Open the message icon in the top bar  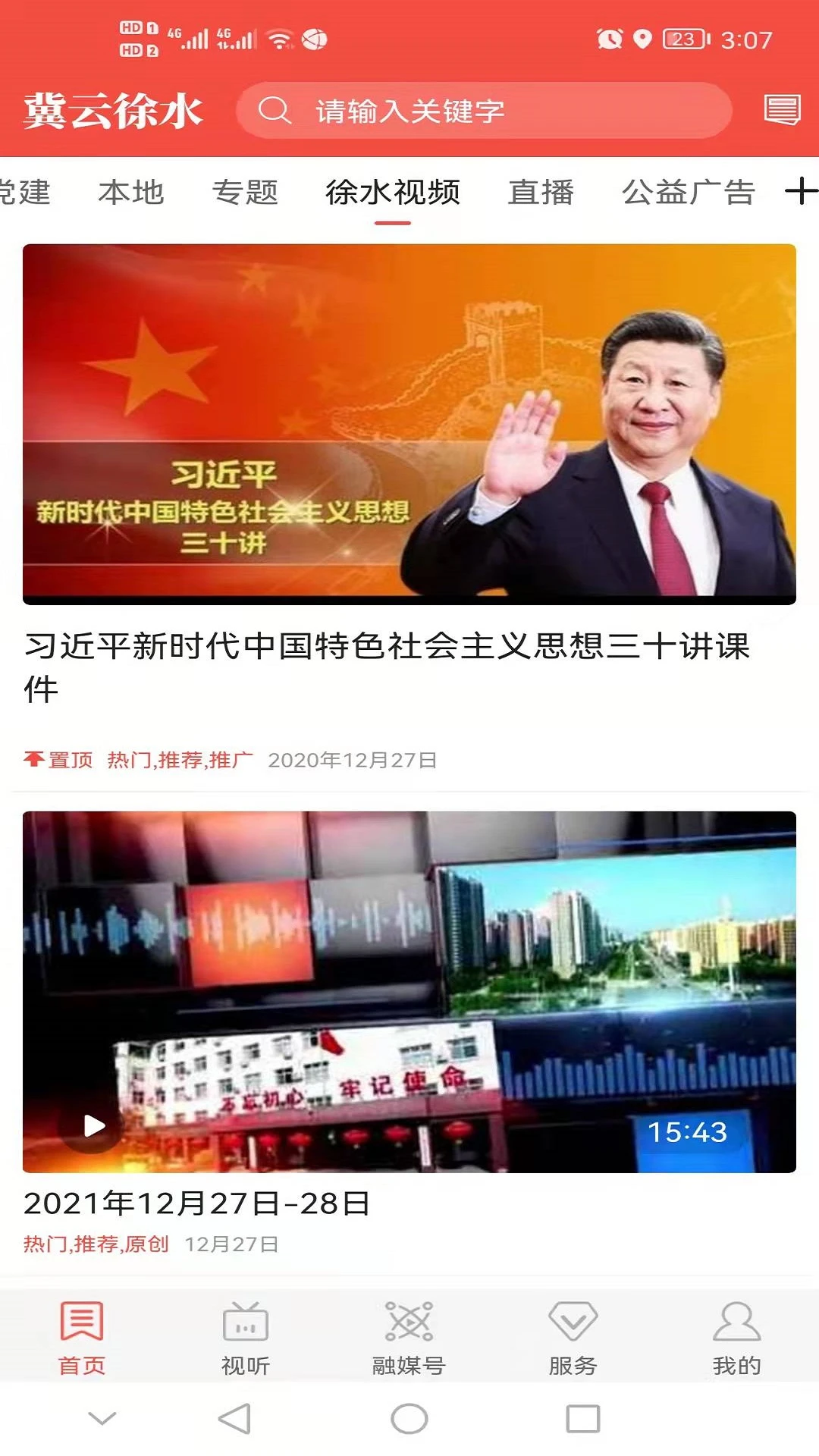pyautogui.click(x=782, y=111)
